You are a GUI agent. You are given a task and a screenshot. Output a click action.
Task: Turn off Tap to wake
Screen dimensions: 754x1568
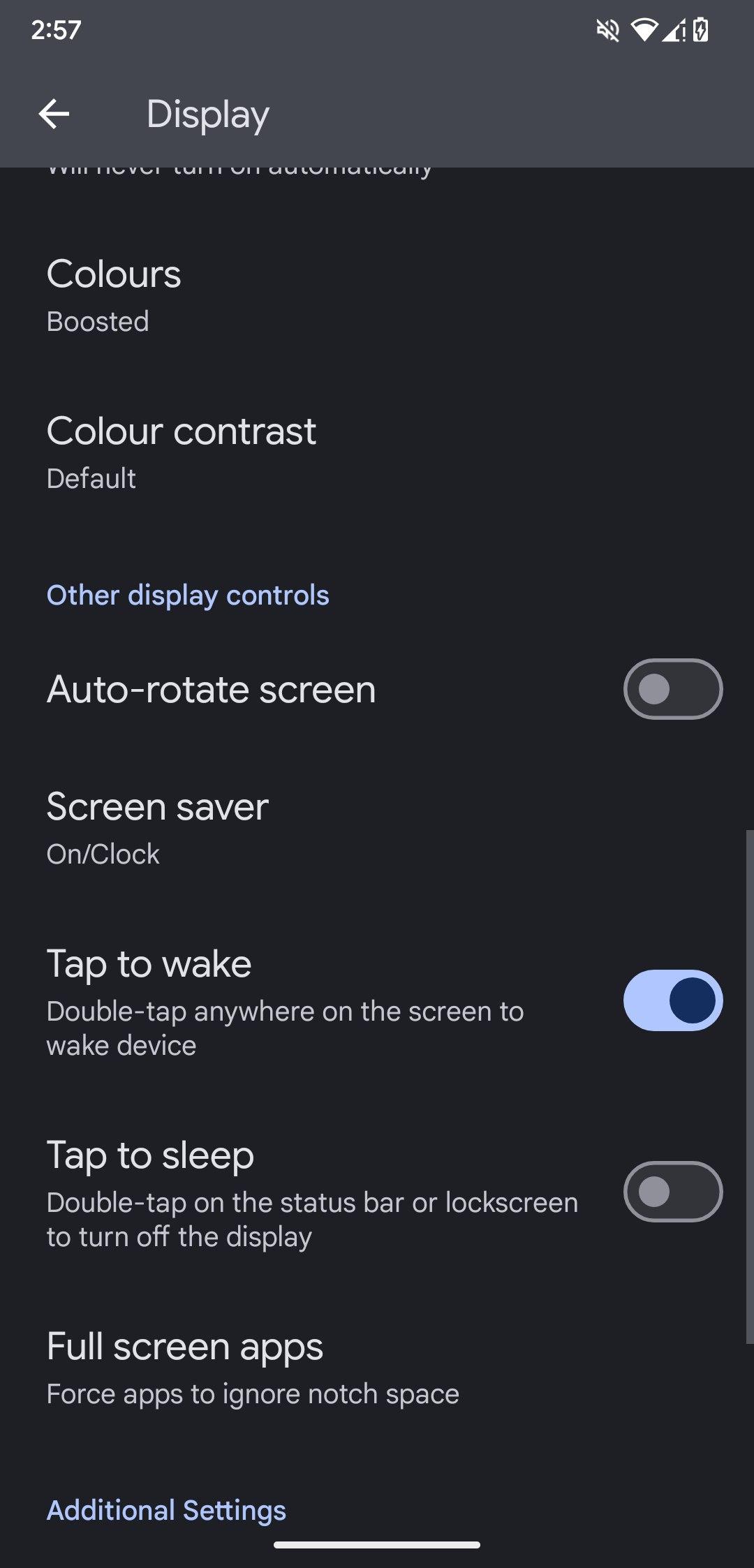point(672,1000)
